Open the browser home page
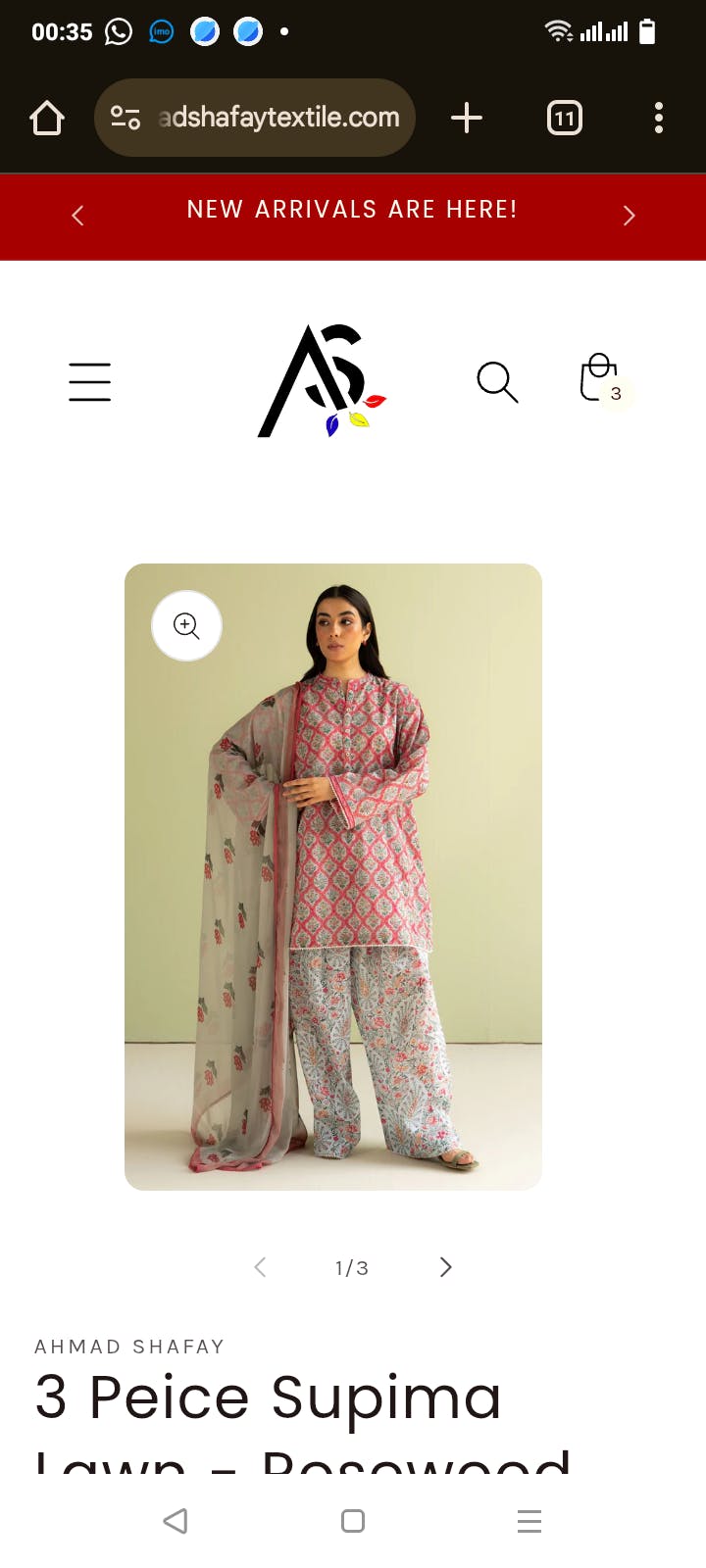The height and width of the screenshot is (1568, 706). click(x=47, y=118)
